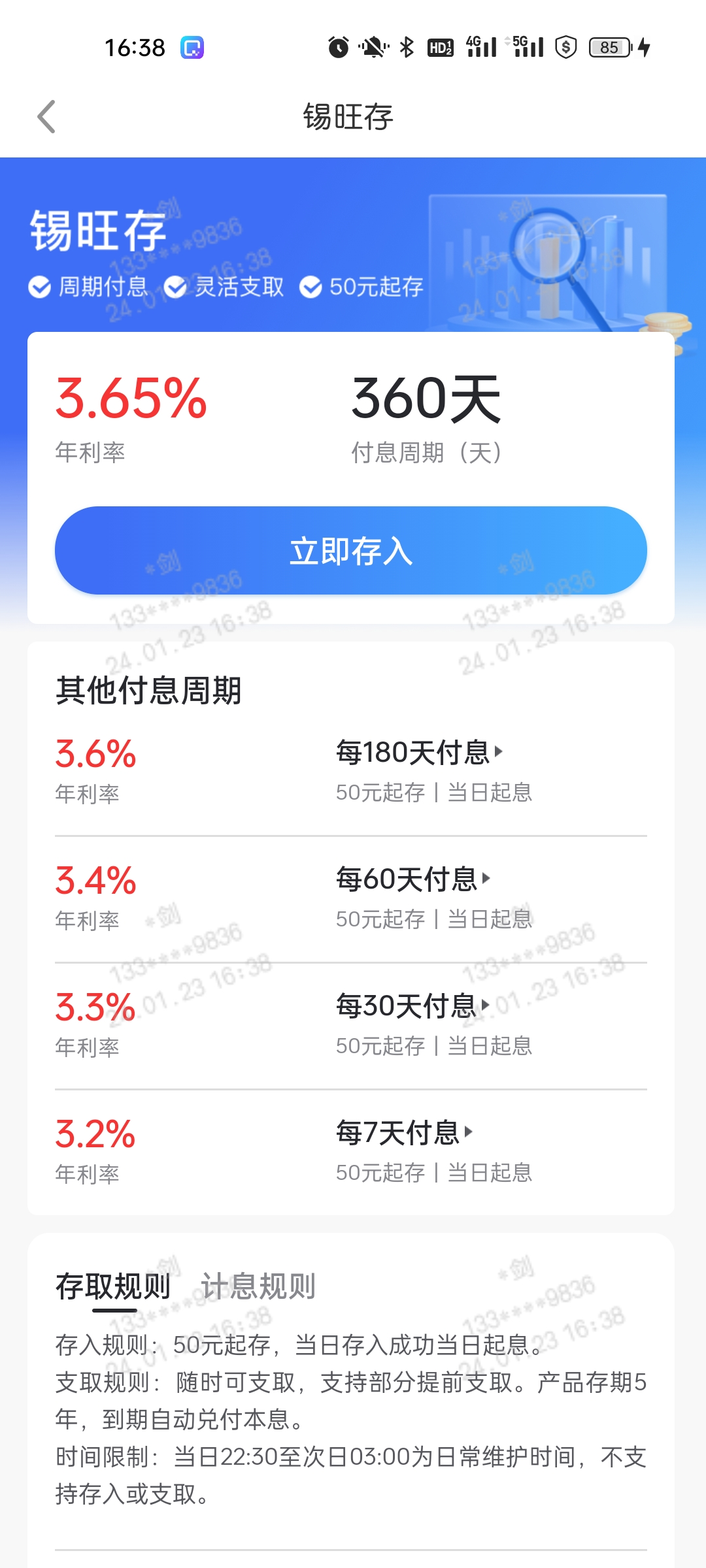Choose the 每7天付息 option
Viewport: 706px width, 1568px height.
403,1133
